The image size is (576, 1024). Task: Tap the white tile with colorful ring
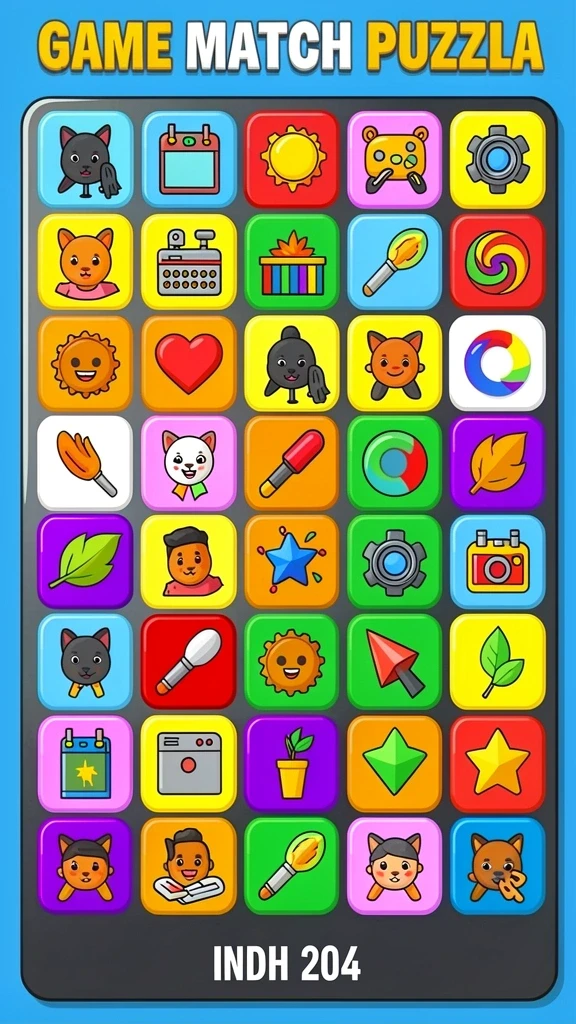coord(498,363)
